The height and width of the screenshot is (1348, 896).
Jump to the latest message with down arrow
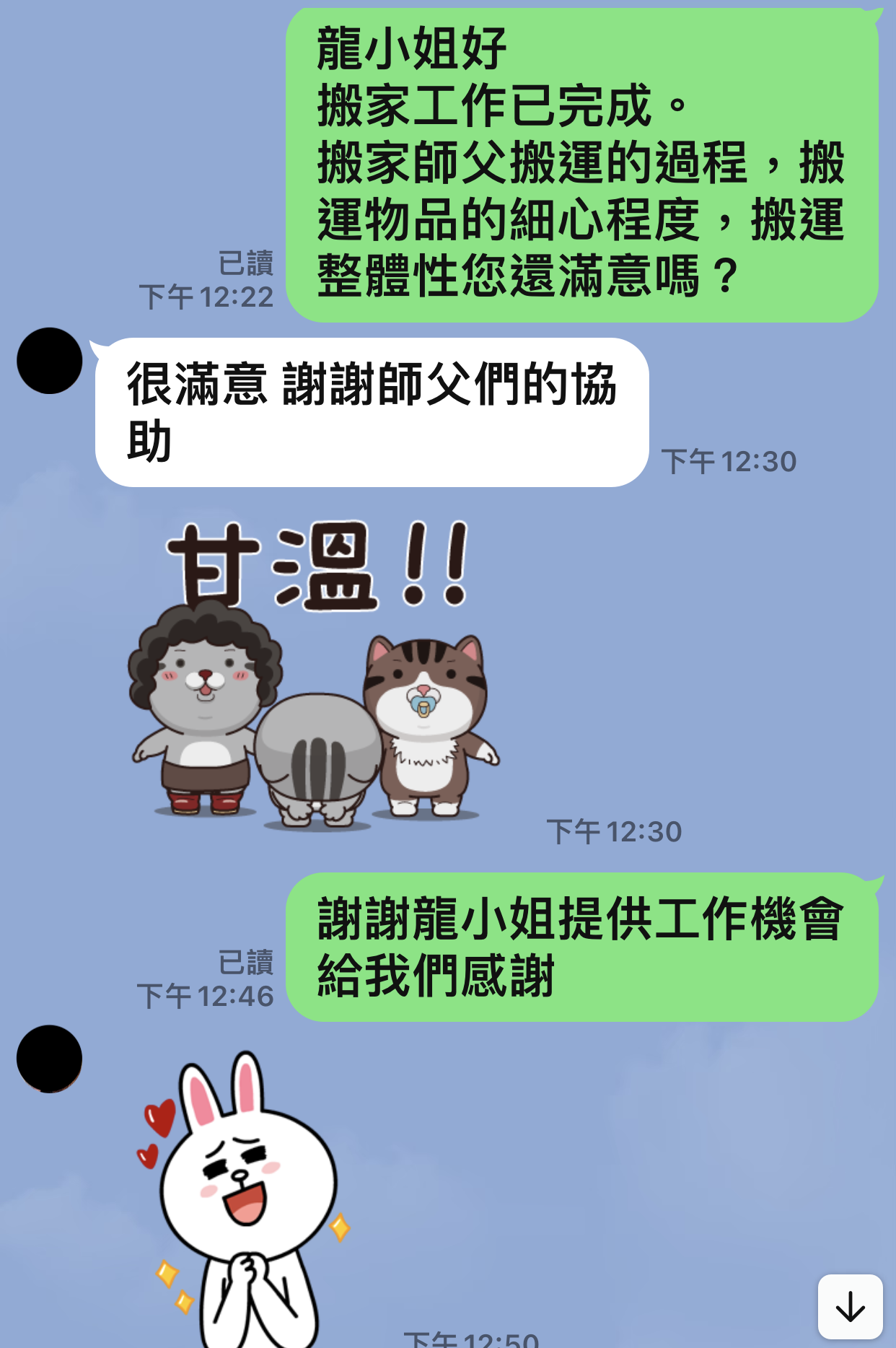click(x=850, y=1307)
